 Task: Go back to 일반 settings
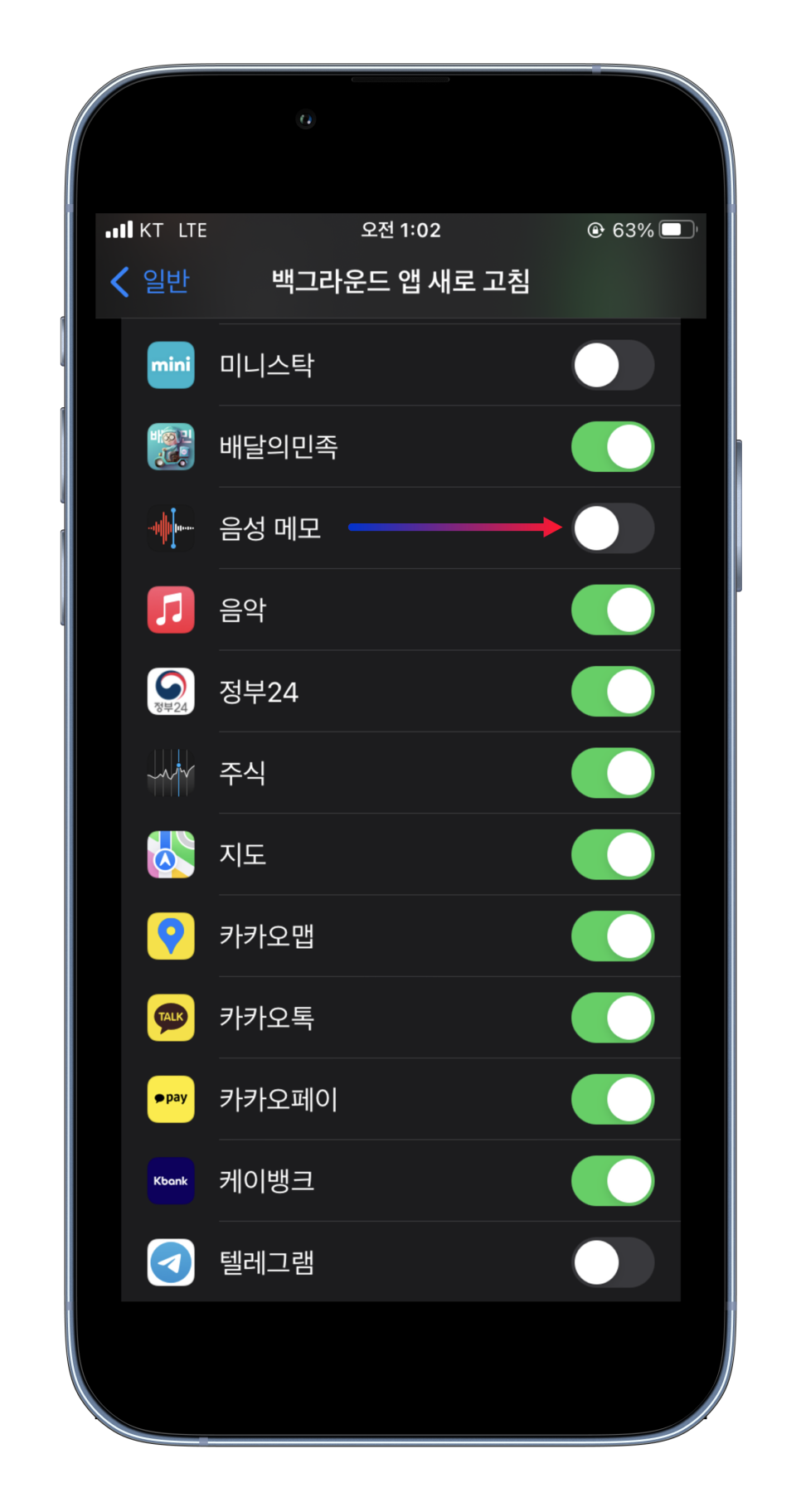point(150,281)
